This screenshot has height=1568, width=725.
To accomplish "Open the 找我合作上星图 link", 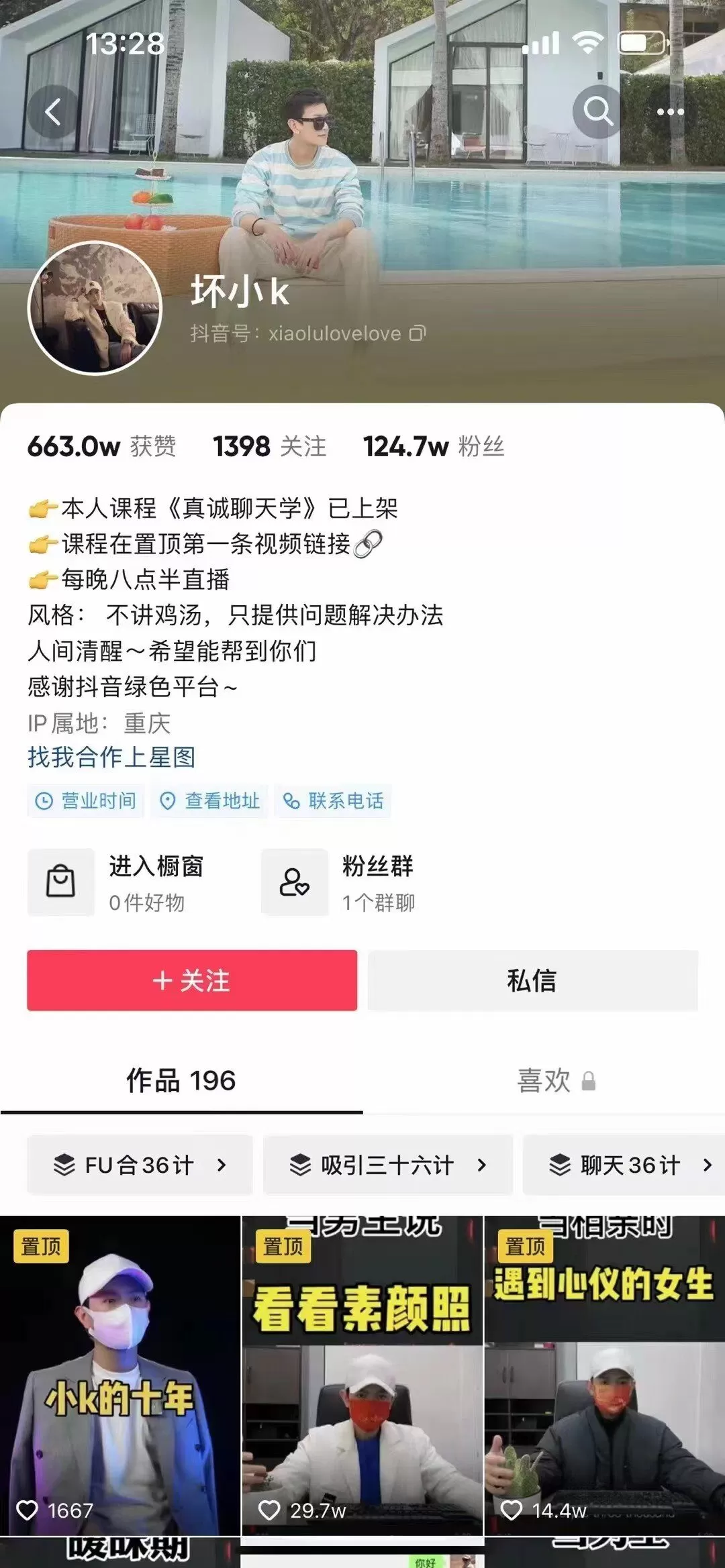I will 111,757.
